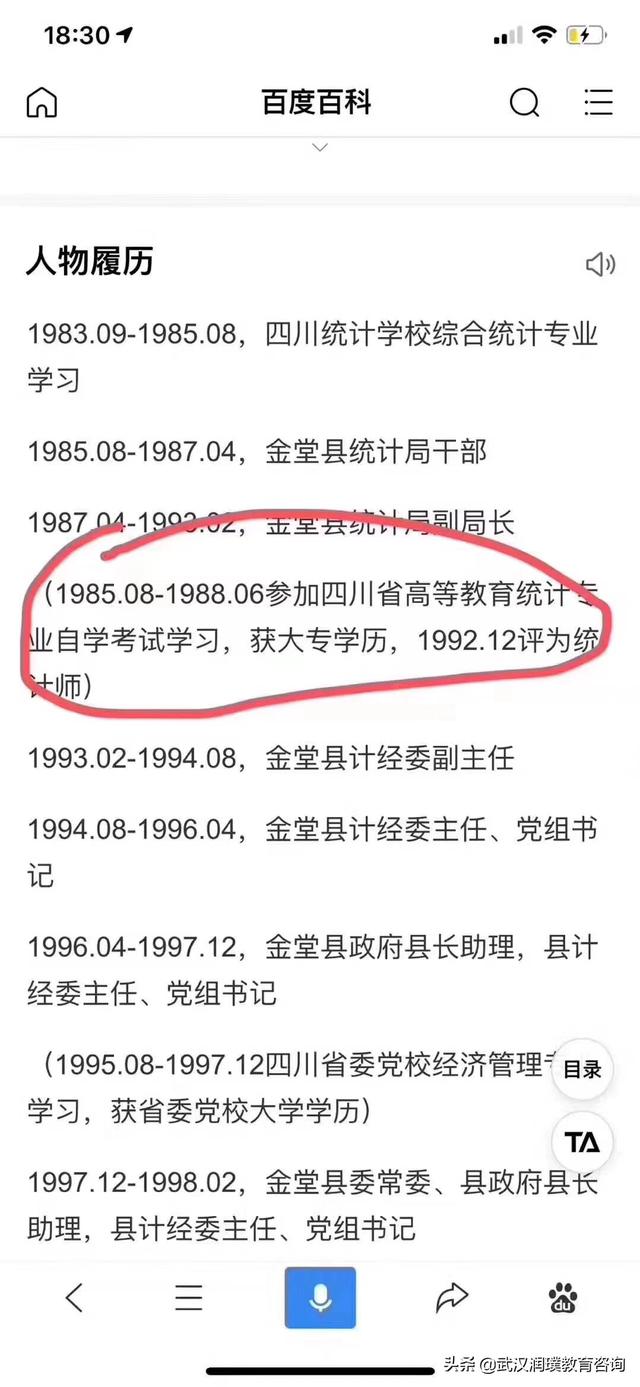Go back using the bottom back arrow
The image size is (640, 1387).
(74, 1297)
